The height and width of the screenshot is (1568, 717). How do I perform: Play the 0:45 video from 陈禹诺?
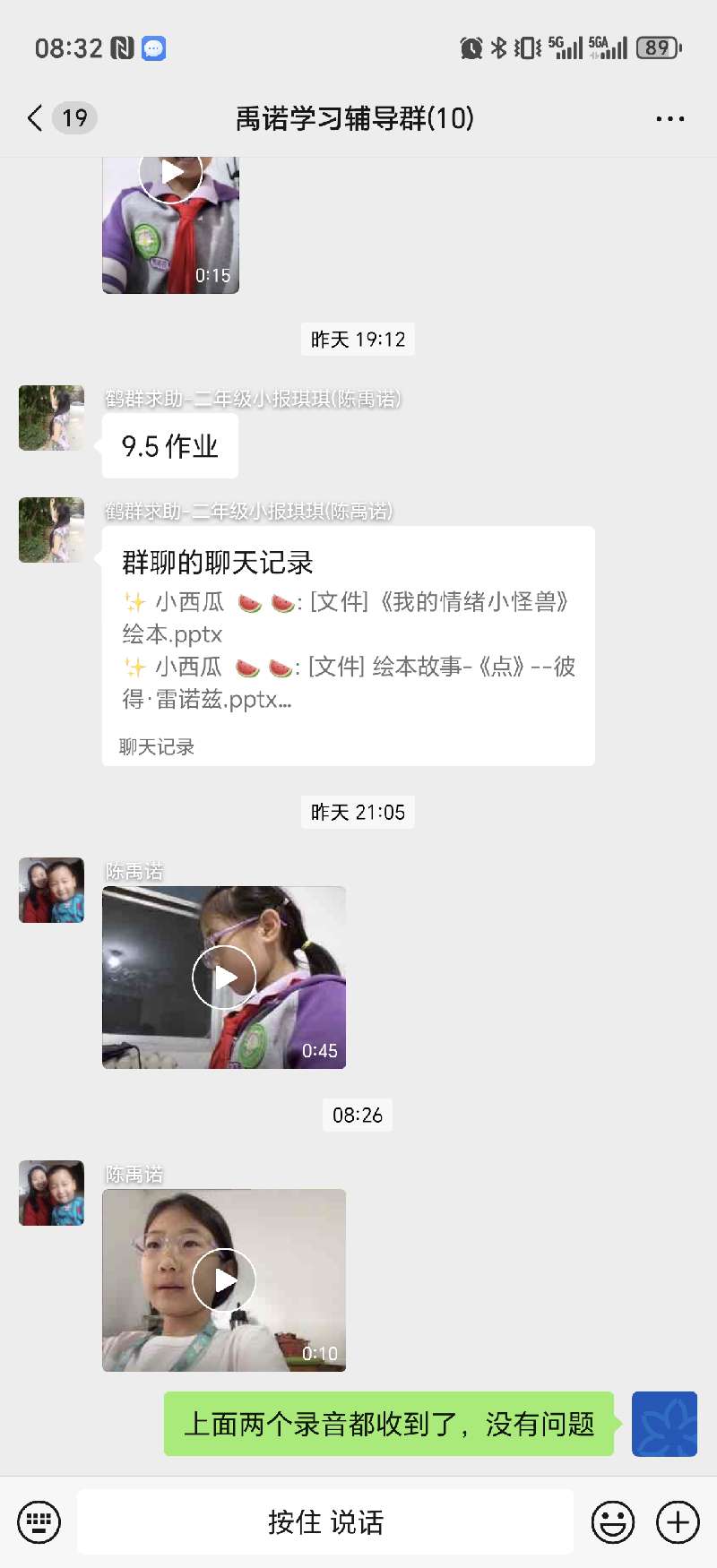click(x=224, y=978)
